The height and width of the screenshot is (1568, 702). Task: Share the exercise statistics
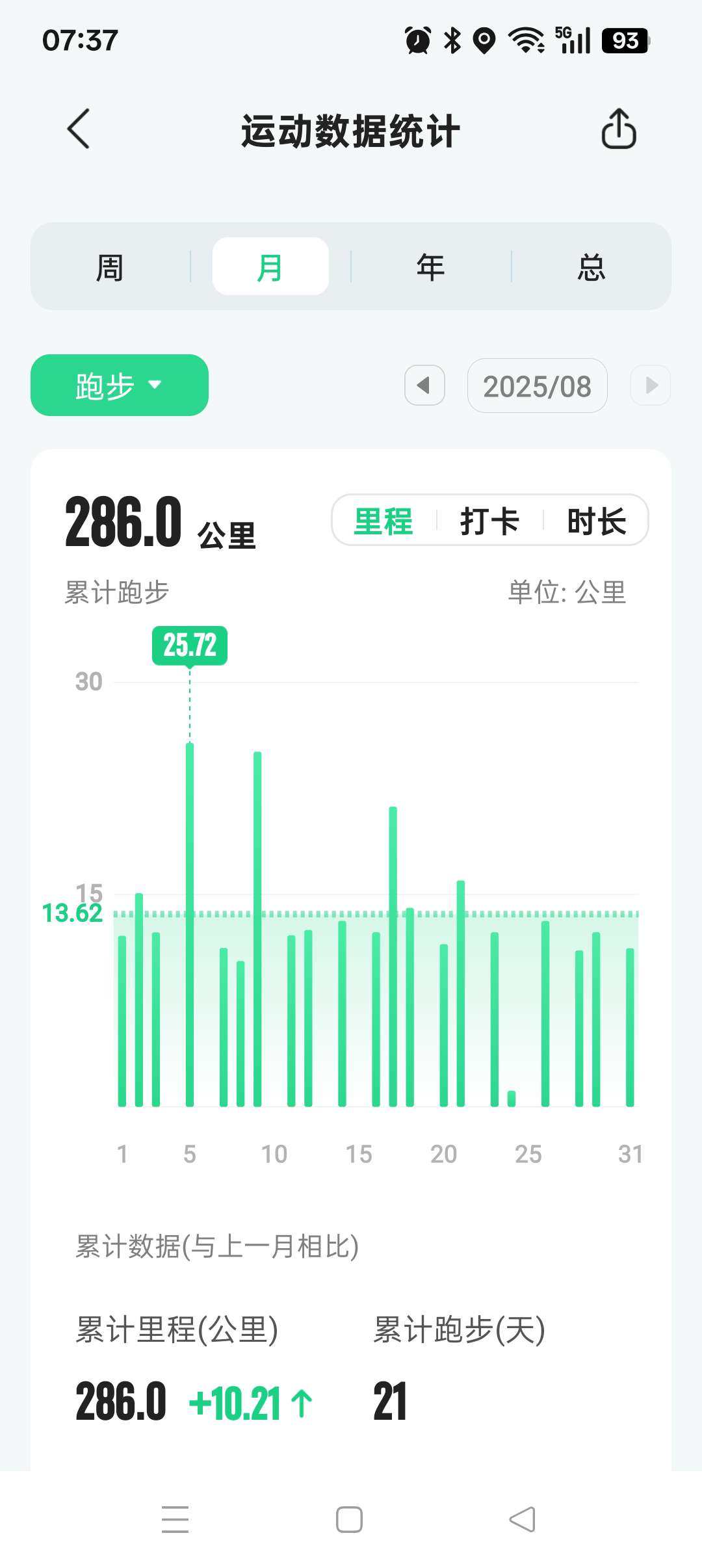[x=618, y=129]
